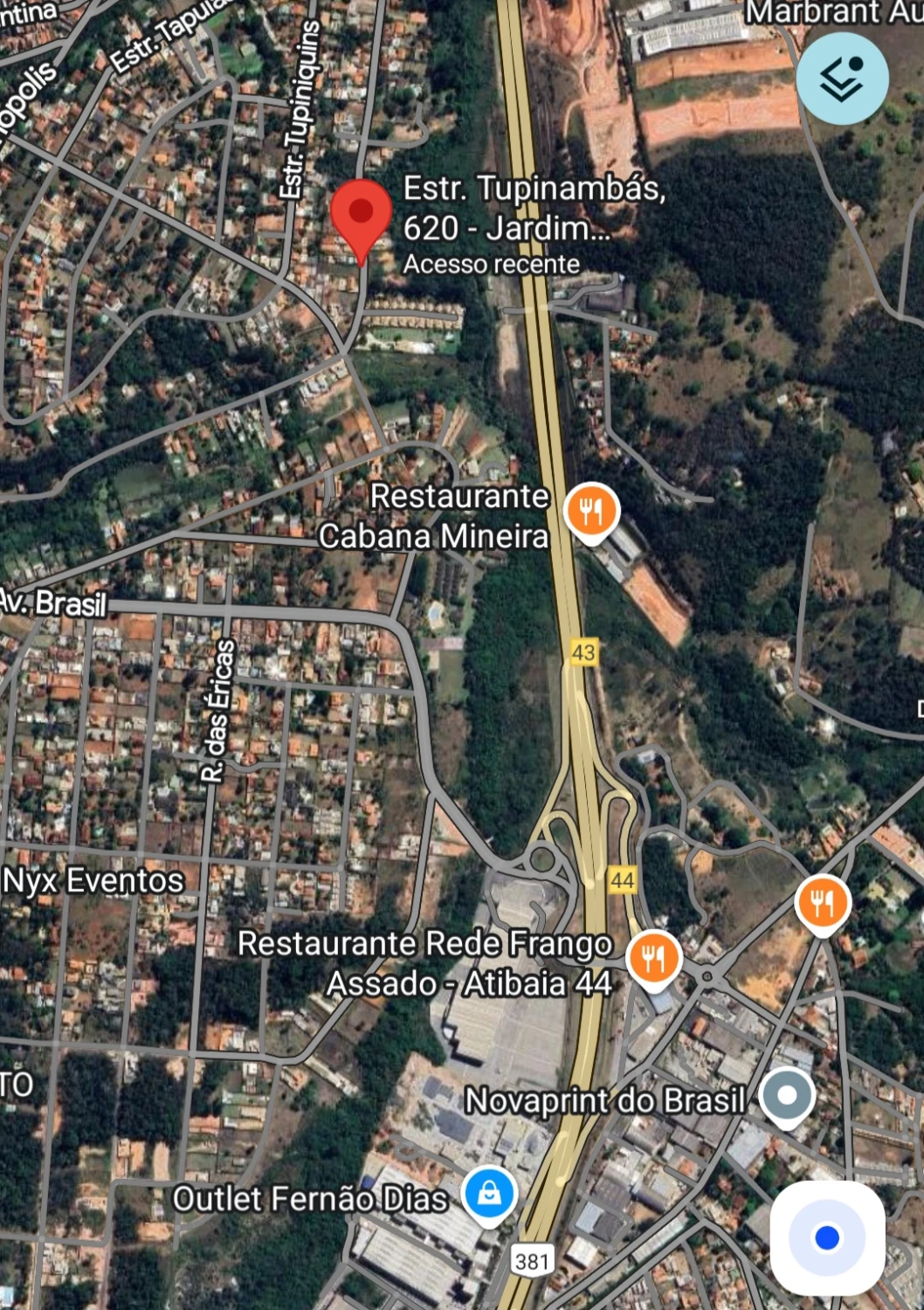Viewport: 924px width, 1310px height.
Task: Open the Outlet Fernão Dias shopping marker
Action: (489, 1194)
